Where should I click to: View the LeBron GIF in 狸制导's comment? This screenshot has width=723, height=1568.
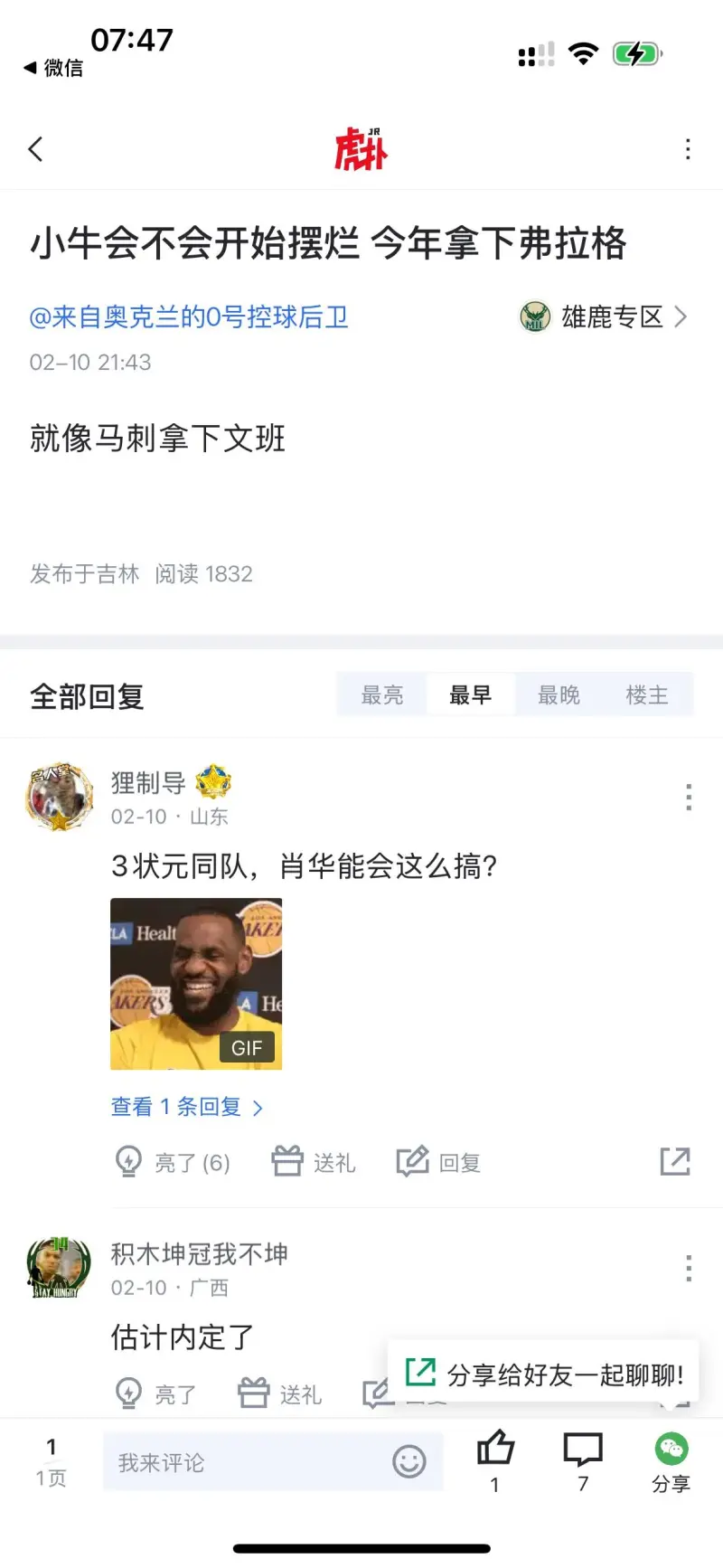point(196,984)
